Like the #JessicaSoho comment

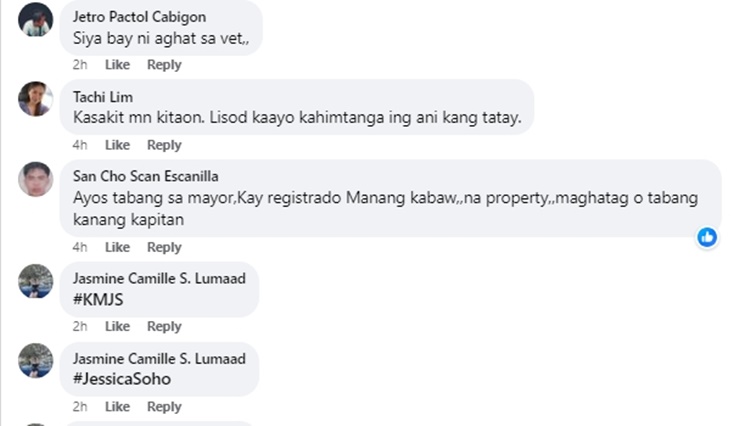click(118, 407)
